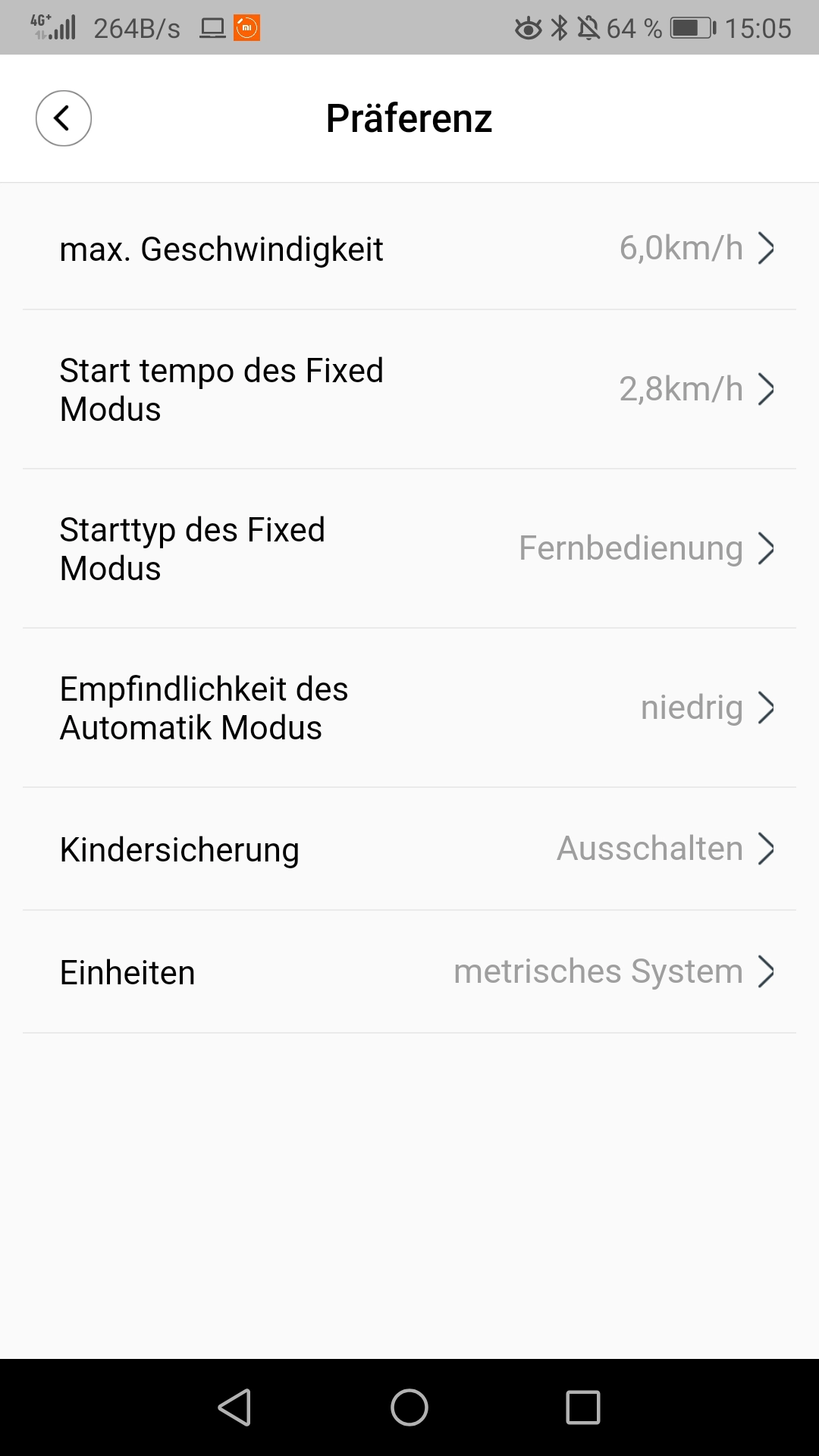Adjust Empfindlichkeit des Automatik Modus

click(409, 708)
